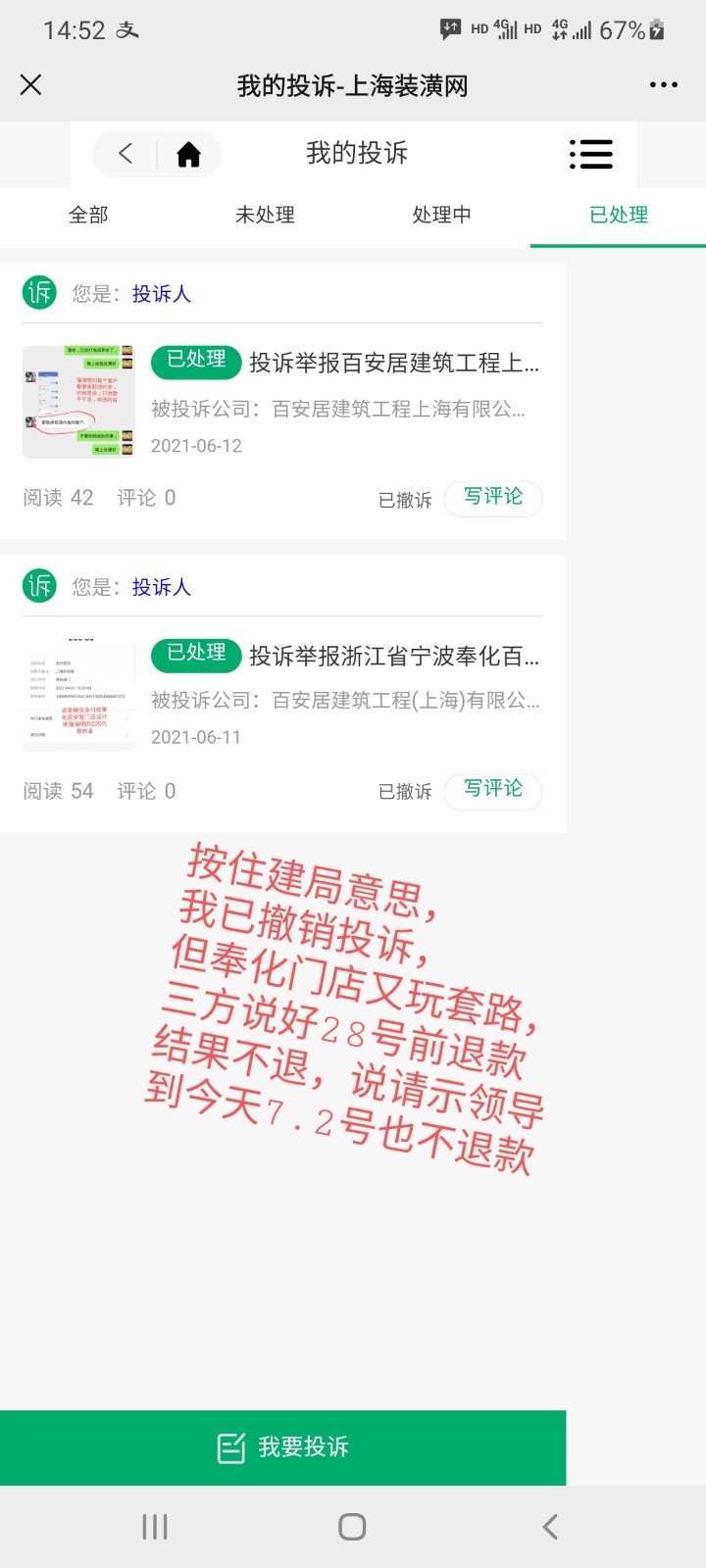Open the thumbnail of the 2021-06-11 complaint
The image size is (706, 1568).
[x=78, y=694]
